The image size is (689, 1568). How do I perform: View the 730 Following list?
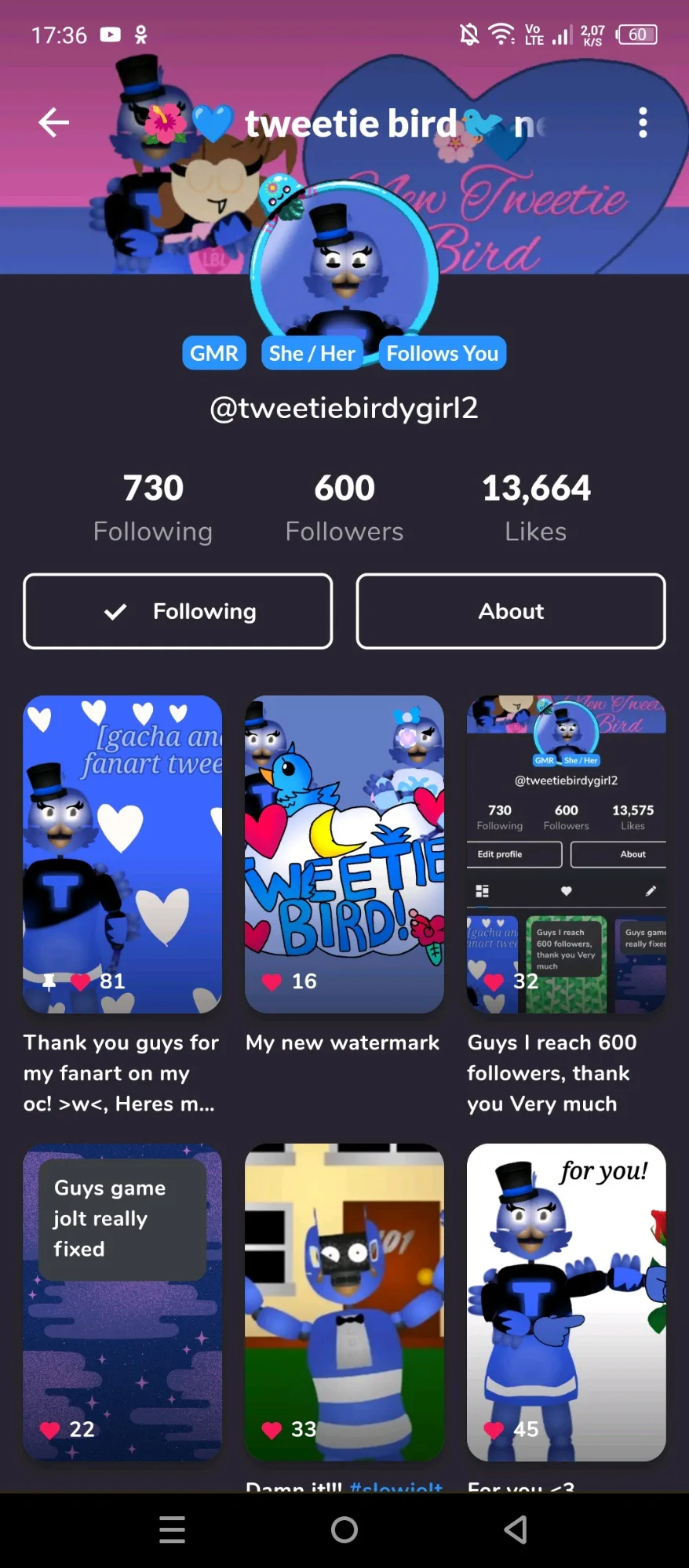click(153, 508)
